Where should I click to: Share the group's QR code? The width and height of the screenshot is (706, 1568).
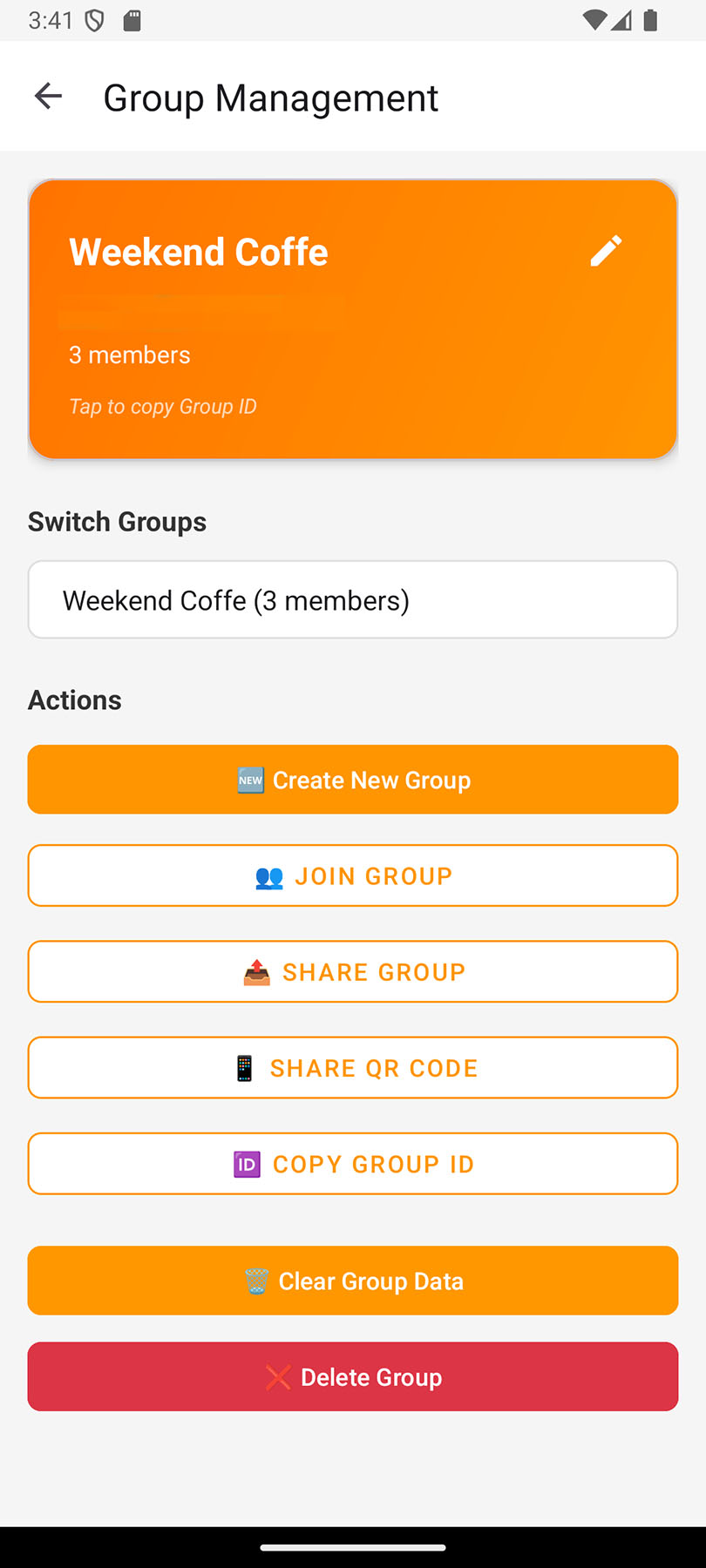[352, 1068]
